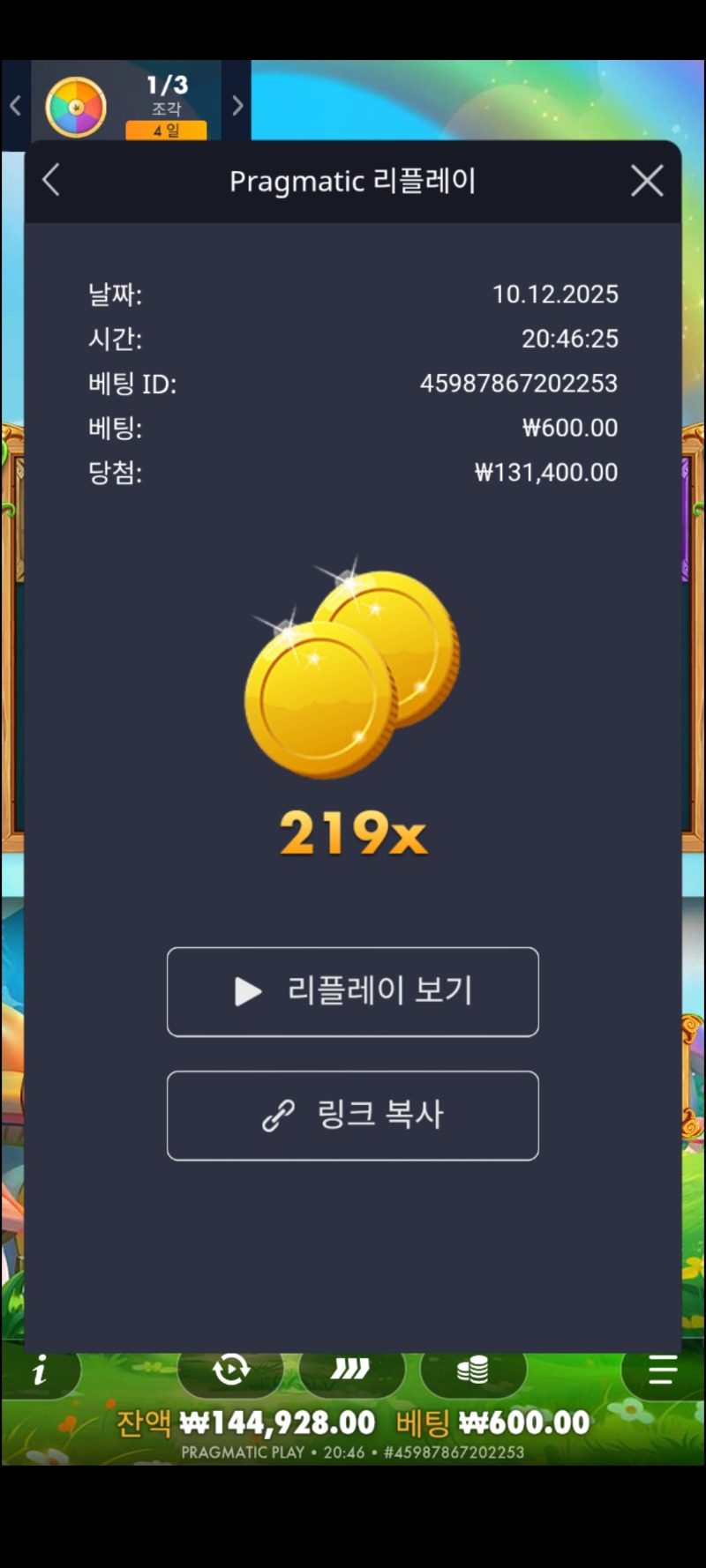Click the back arrow on the replay dialog
706x1568 pixels.
click(x=50, y=180)
